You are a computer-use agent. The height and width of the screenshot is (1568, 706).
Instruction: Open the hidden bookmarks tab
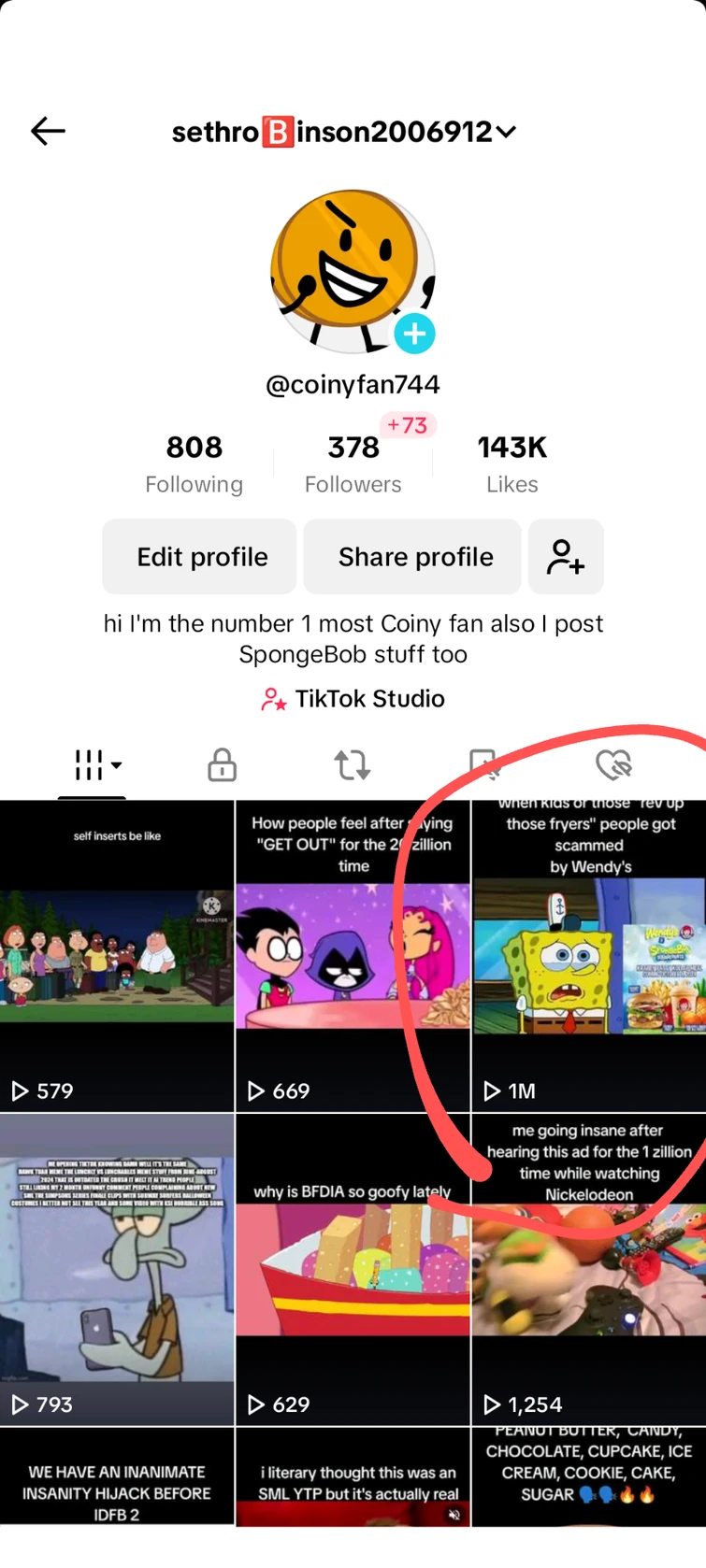(483, 765)
